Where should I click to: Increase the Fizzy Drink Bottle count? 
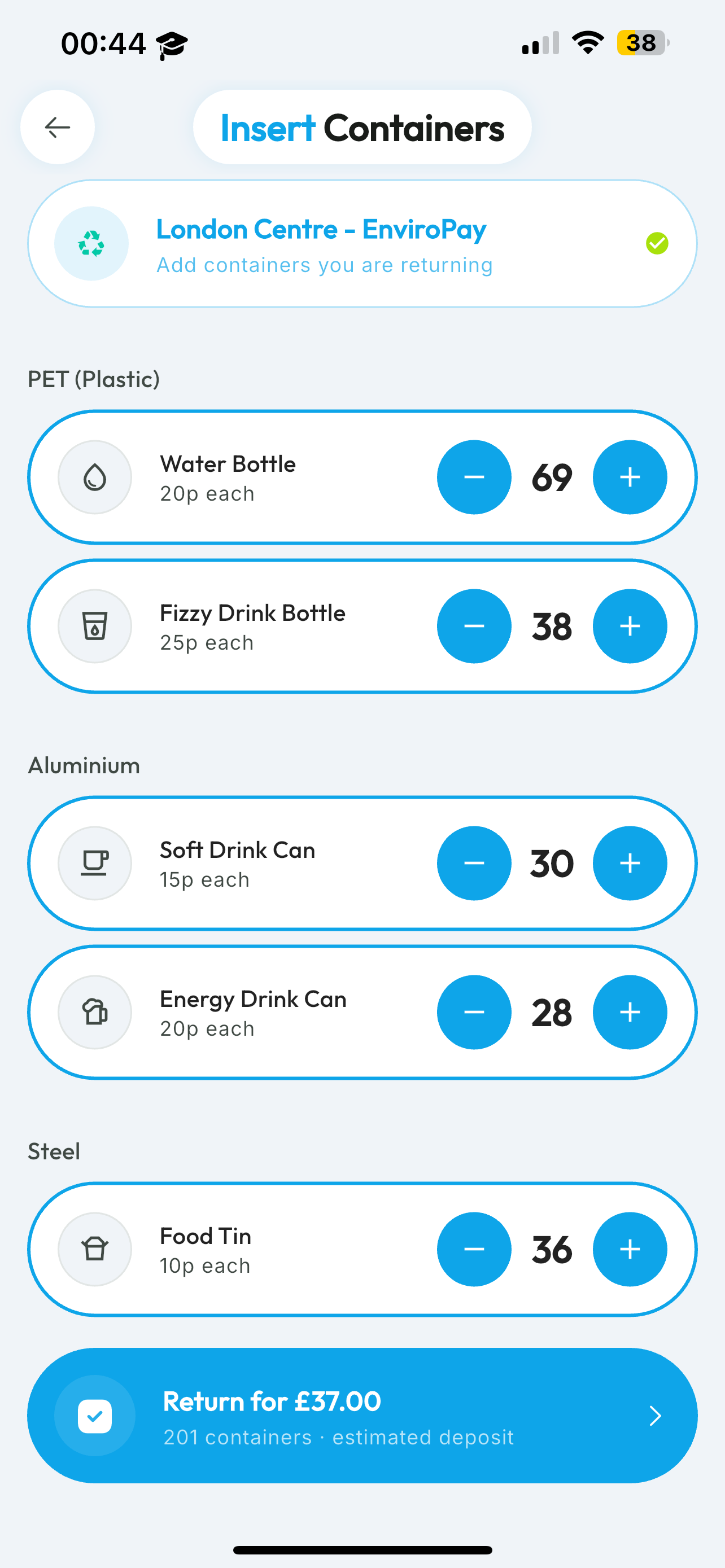(630, 626)
